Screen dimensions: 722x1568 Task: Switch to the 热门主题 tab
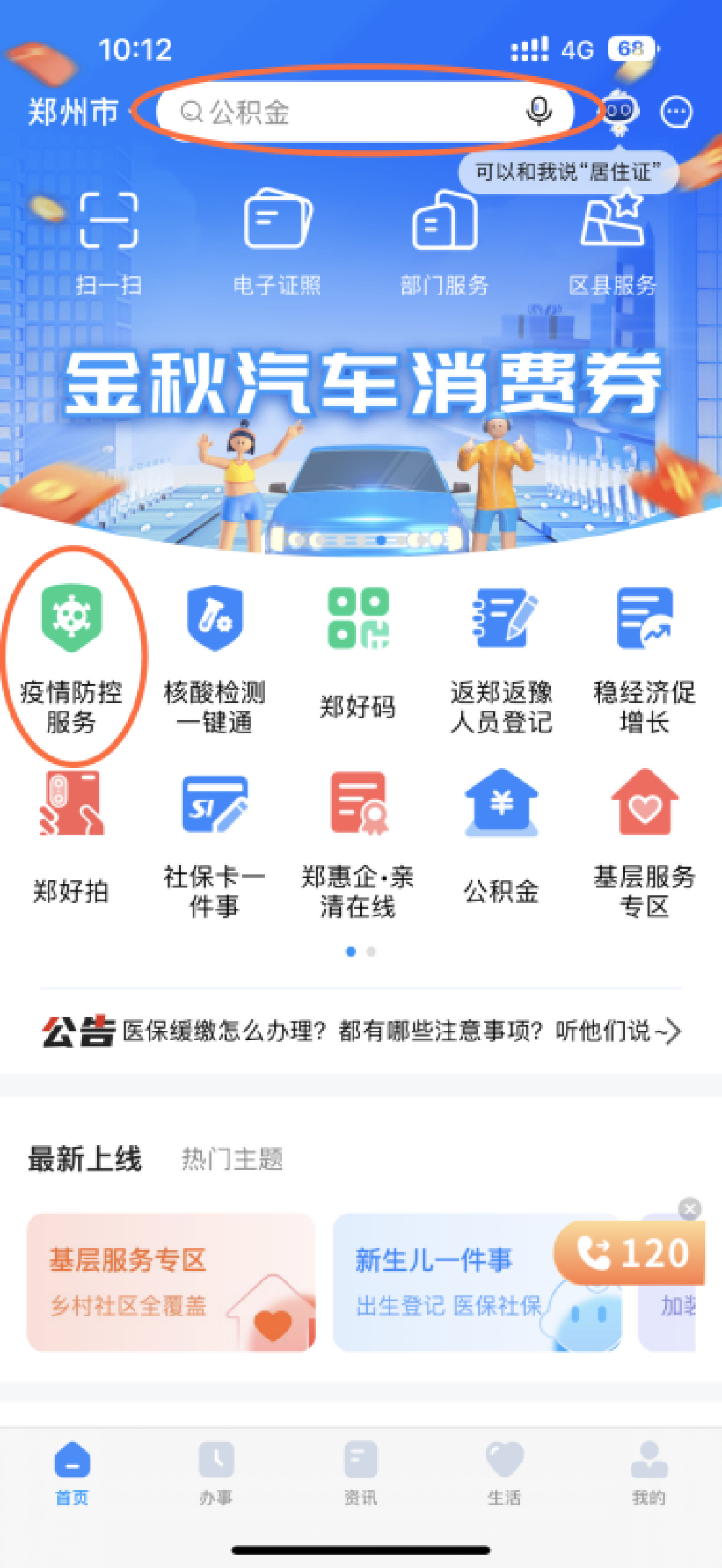232,1159
